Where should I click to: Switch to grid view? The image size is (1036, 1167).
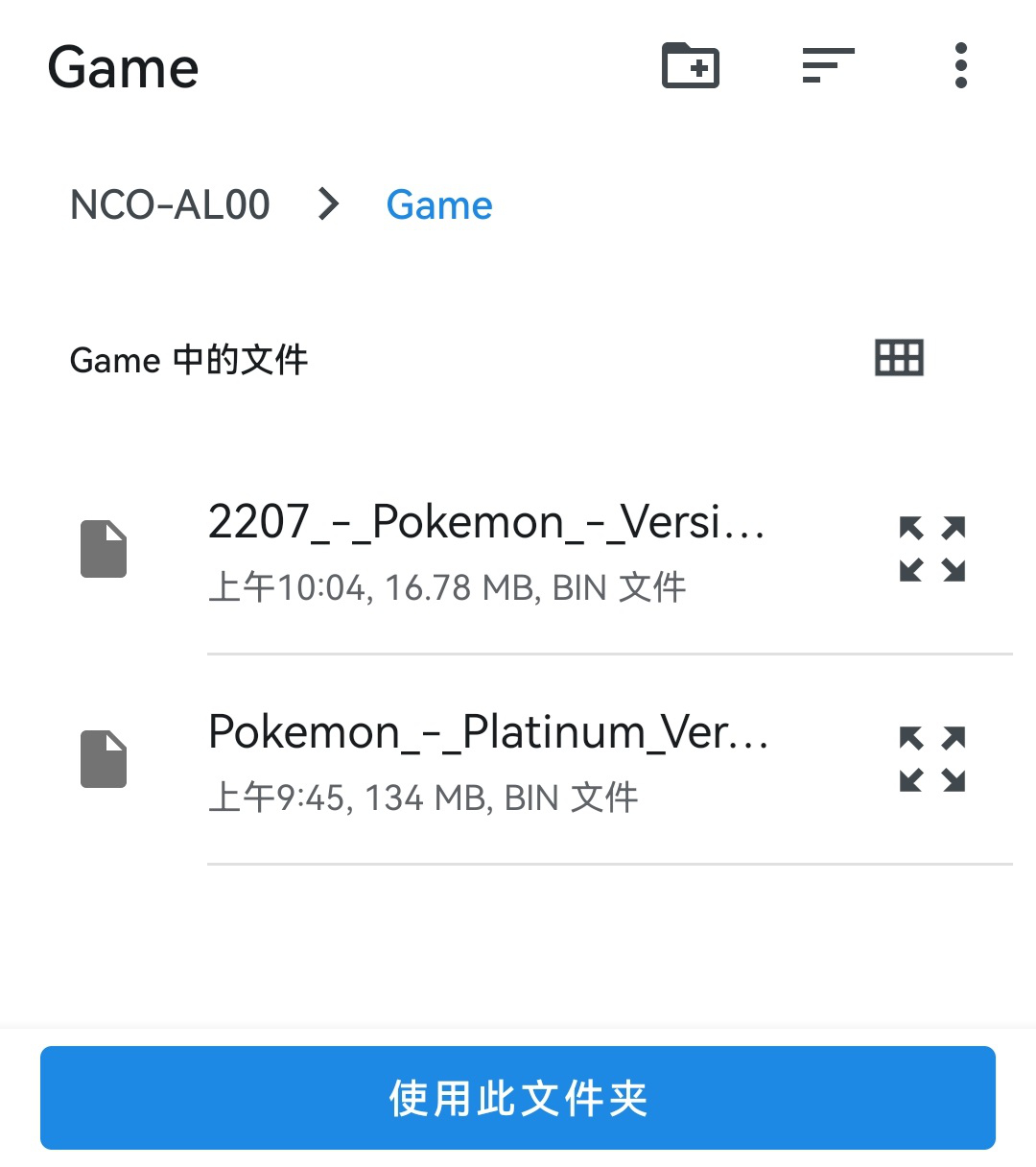(x=899, y=358)
